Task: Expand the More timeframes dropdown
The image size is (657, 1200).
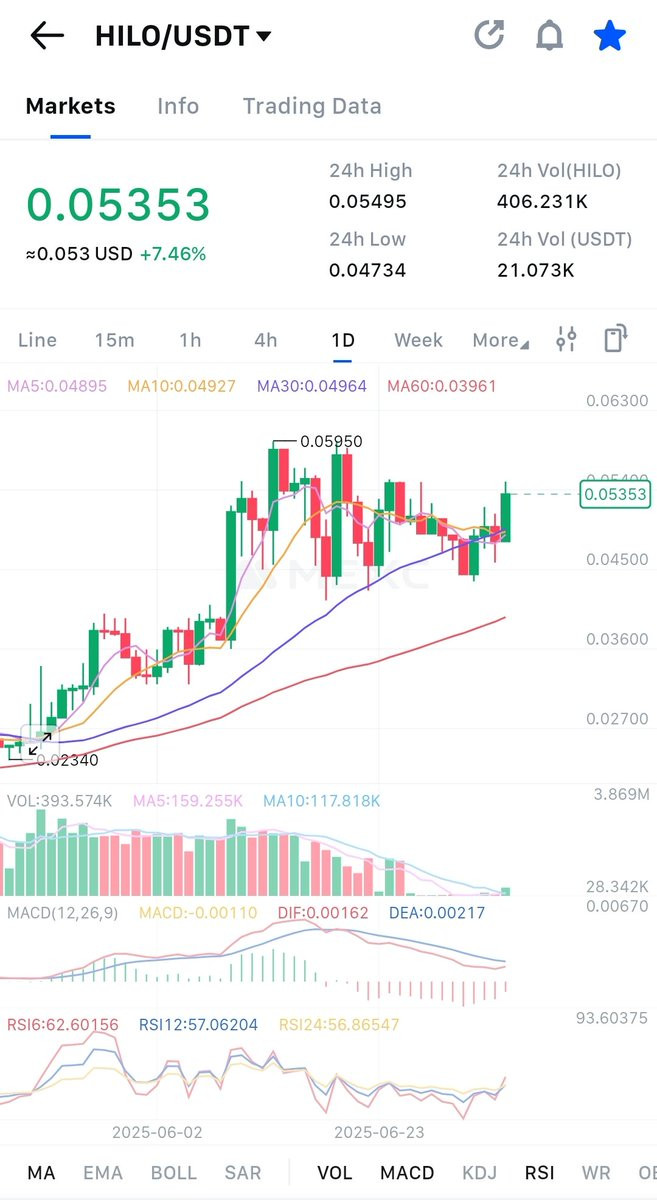Action: pyautogui.click(x=501, y=340)
